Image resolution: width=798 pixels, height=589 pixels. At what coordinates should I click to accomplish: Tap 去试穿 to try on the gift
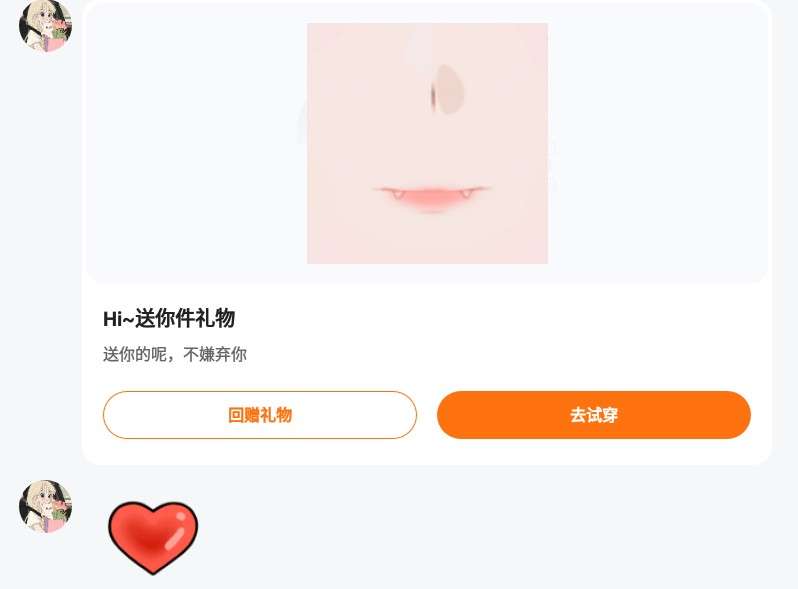coord(593,415)
